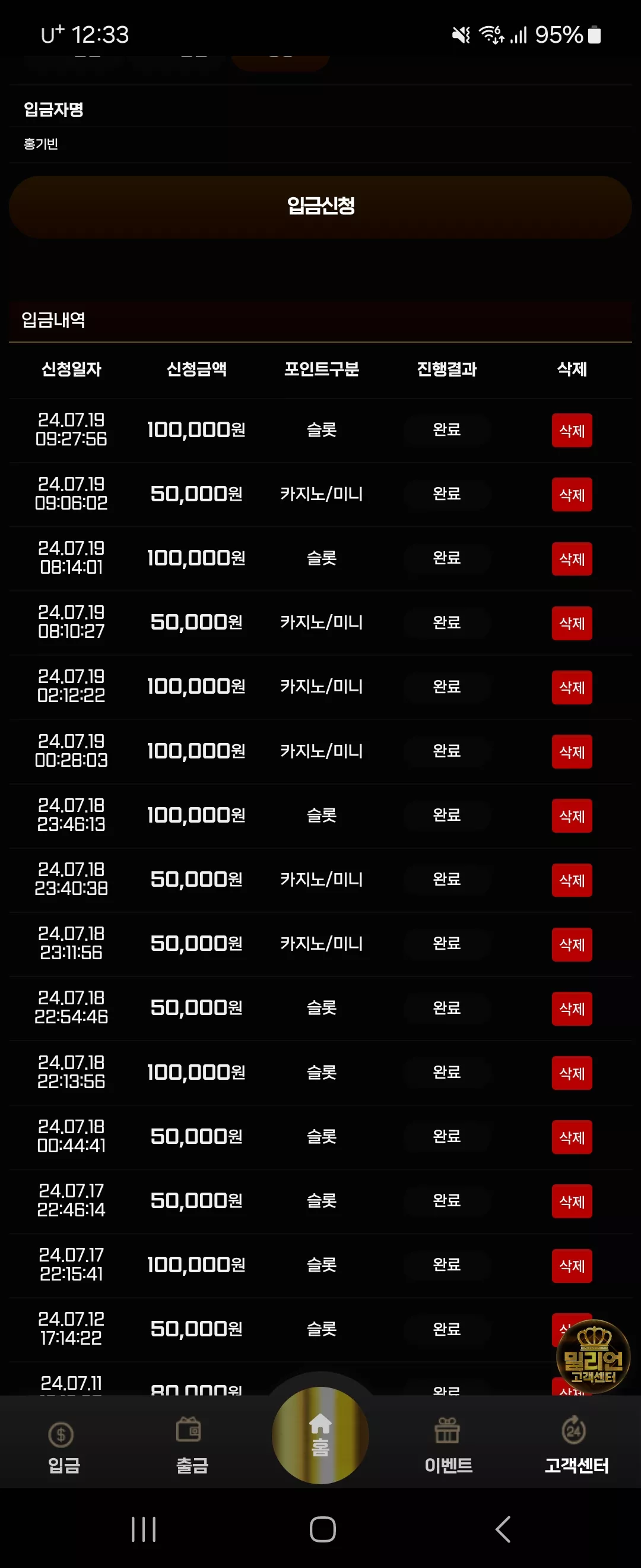Tap the system back button
The width and height of the screenshot is (641, 1568).
click(x=502, y=1529)
